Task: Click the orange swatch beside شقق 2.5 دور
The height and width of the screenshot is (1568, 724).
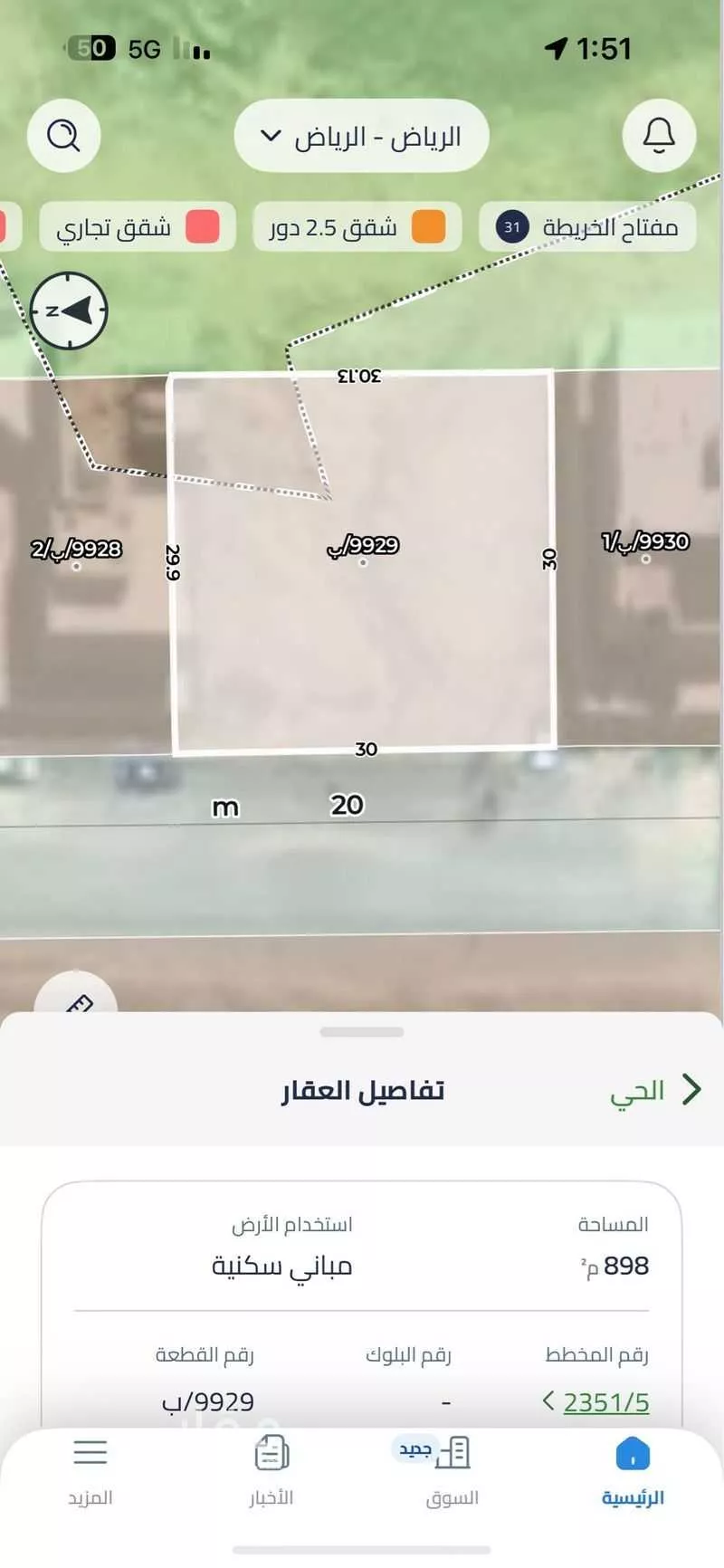Action: click(428, 227)
